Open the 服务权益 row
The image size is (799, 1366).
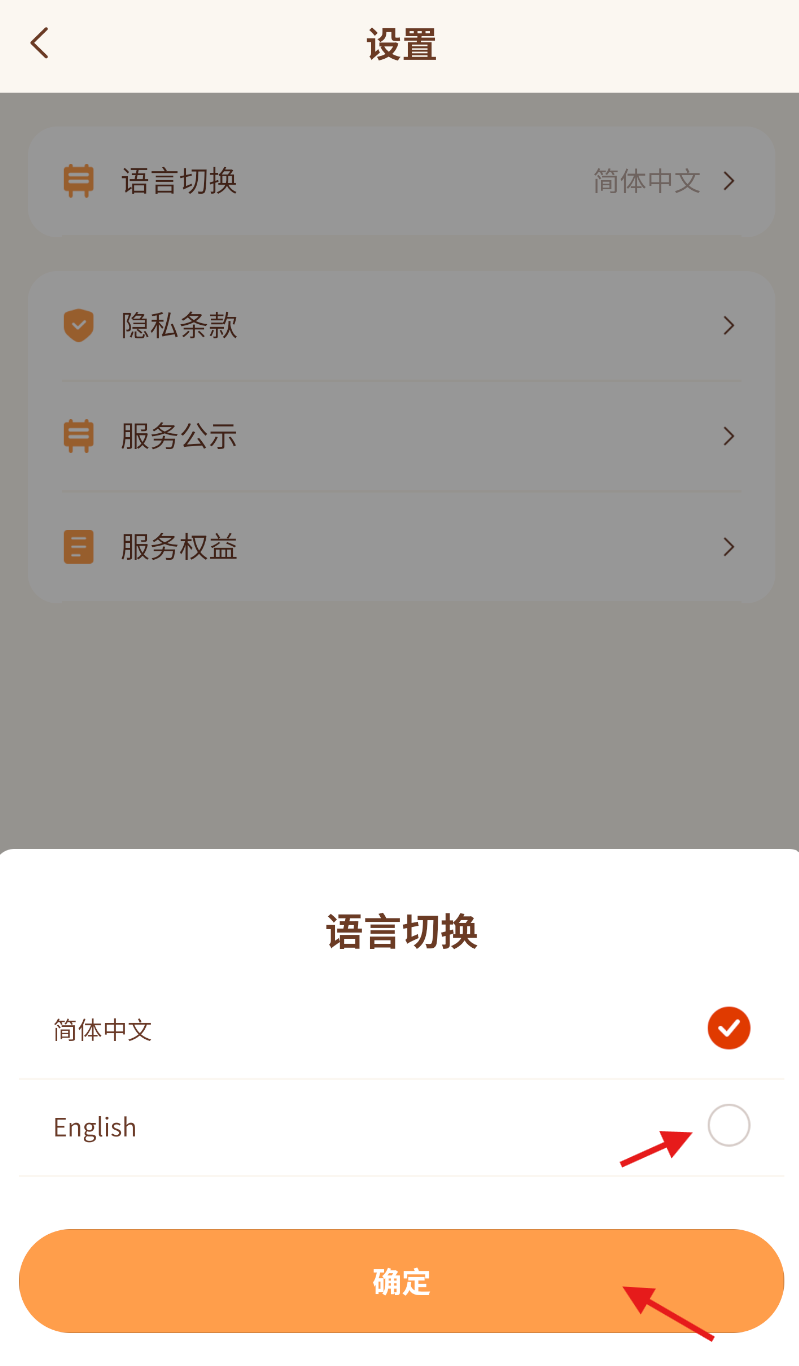401,547
